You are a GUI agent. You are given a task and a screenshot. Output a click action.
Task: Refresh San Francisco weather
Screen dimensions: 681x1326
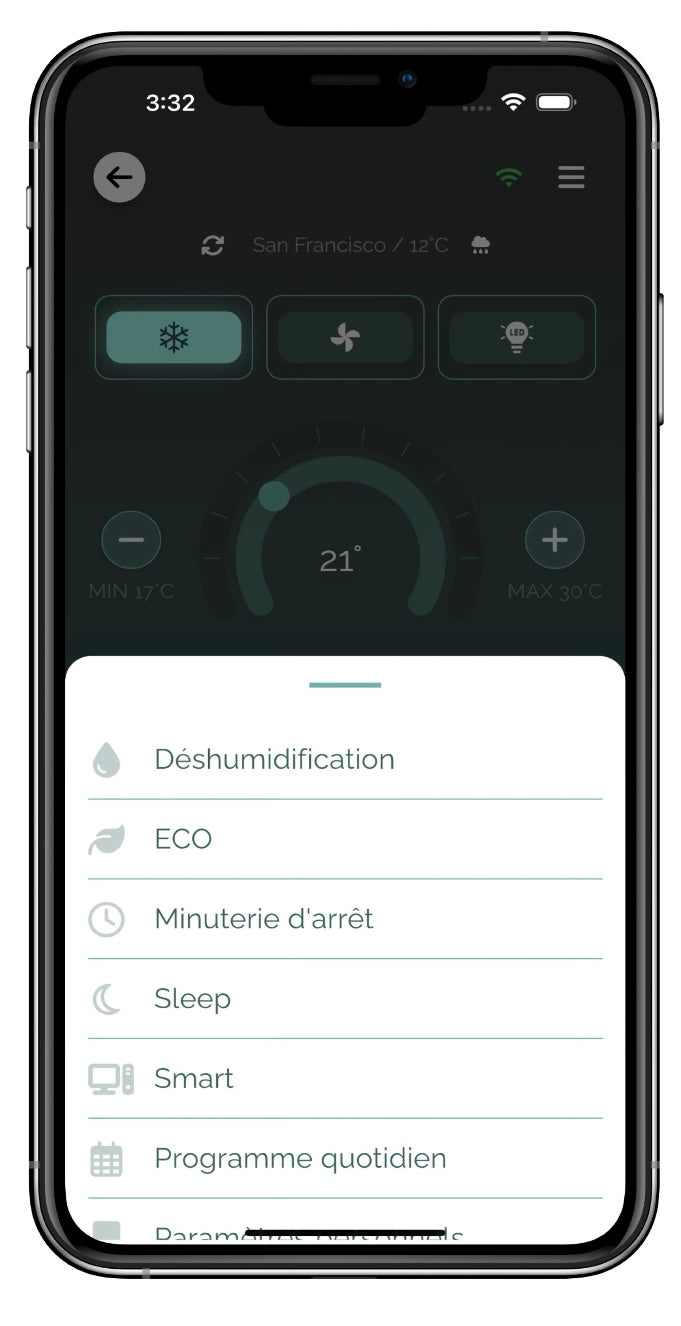coord(212,245)
